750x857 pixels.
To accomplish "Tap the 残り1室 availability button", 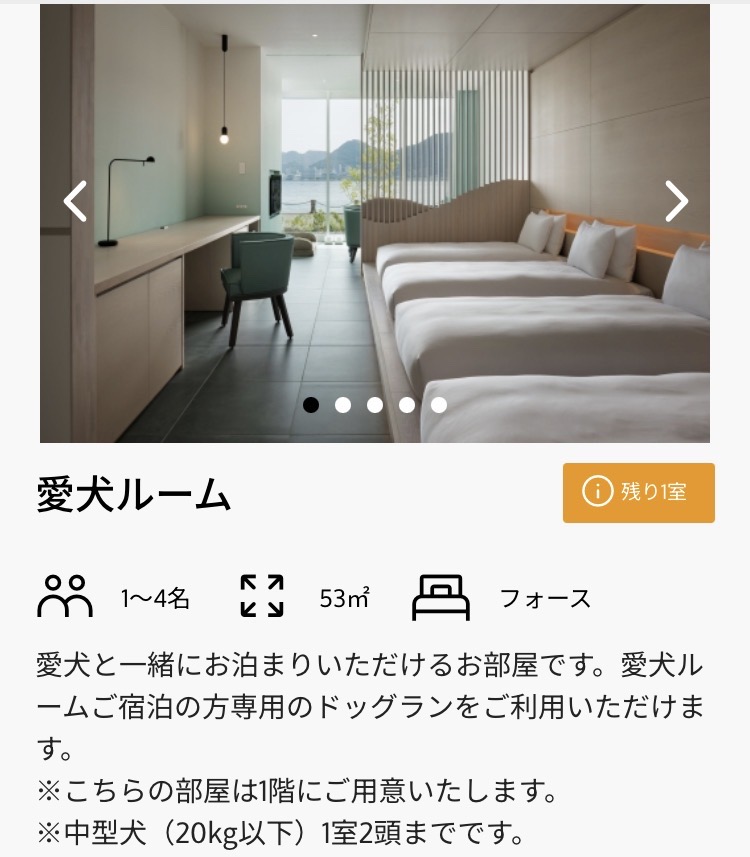I will (x=638, y=492).
